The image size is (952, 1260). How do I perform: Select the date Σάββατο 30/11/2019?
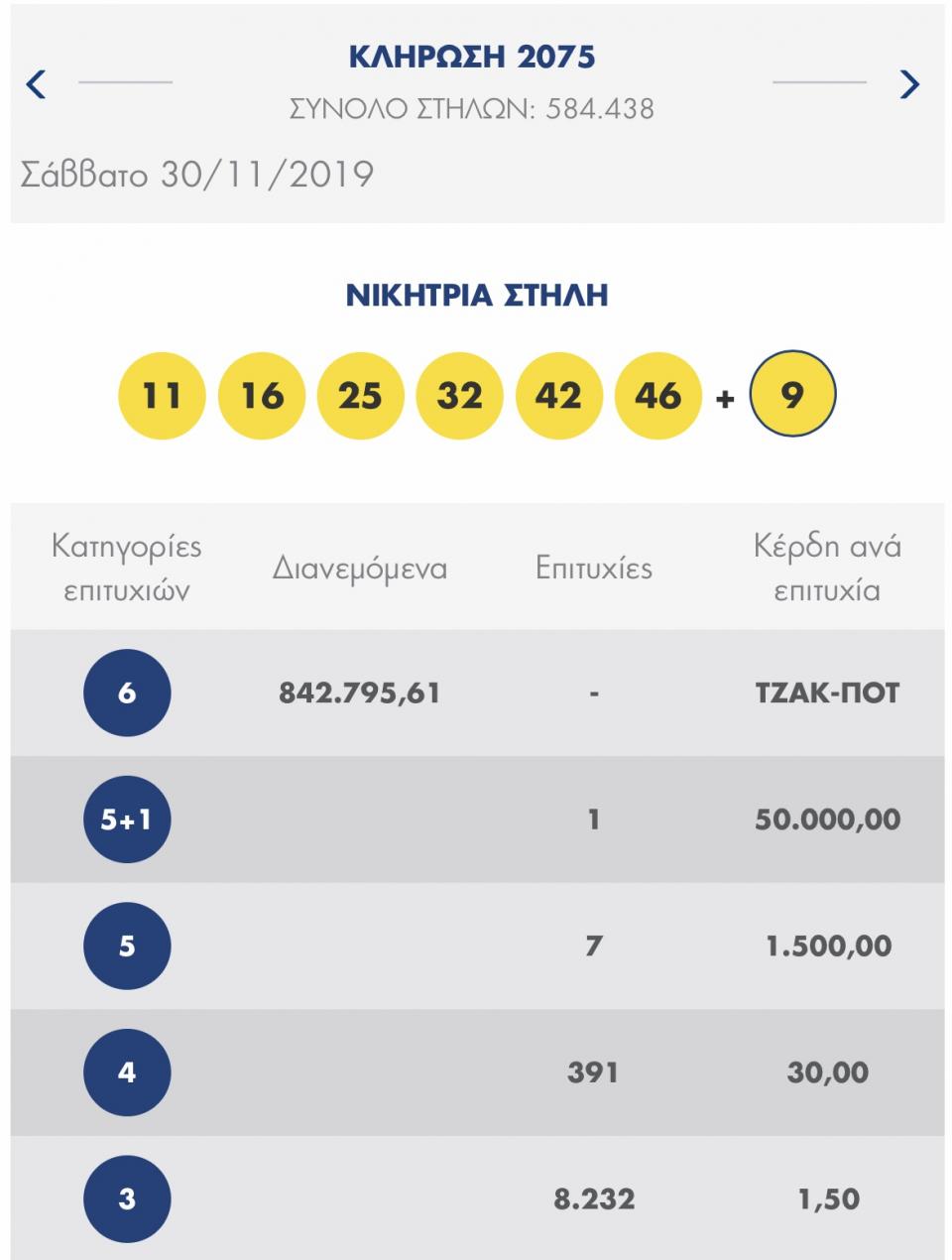click(x=195, y=173)
